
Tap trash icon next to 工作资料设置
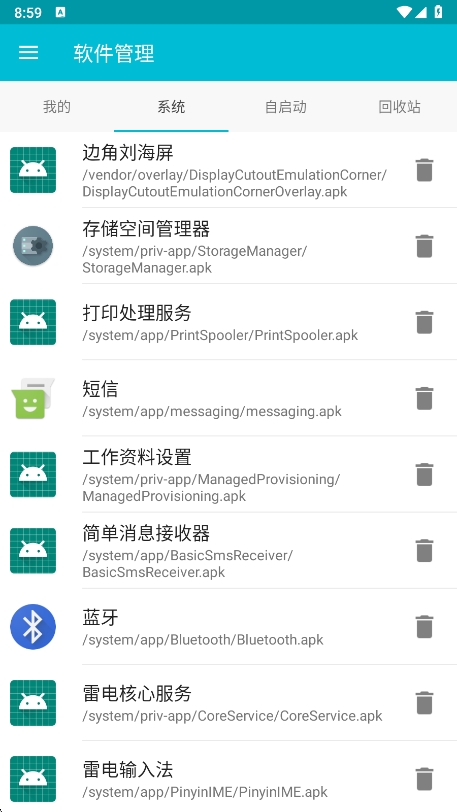(x=424, y=474)
